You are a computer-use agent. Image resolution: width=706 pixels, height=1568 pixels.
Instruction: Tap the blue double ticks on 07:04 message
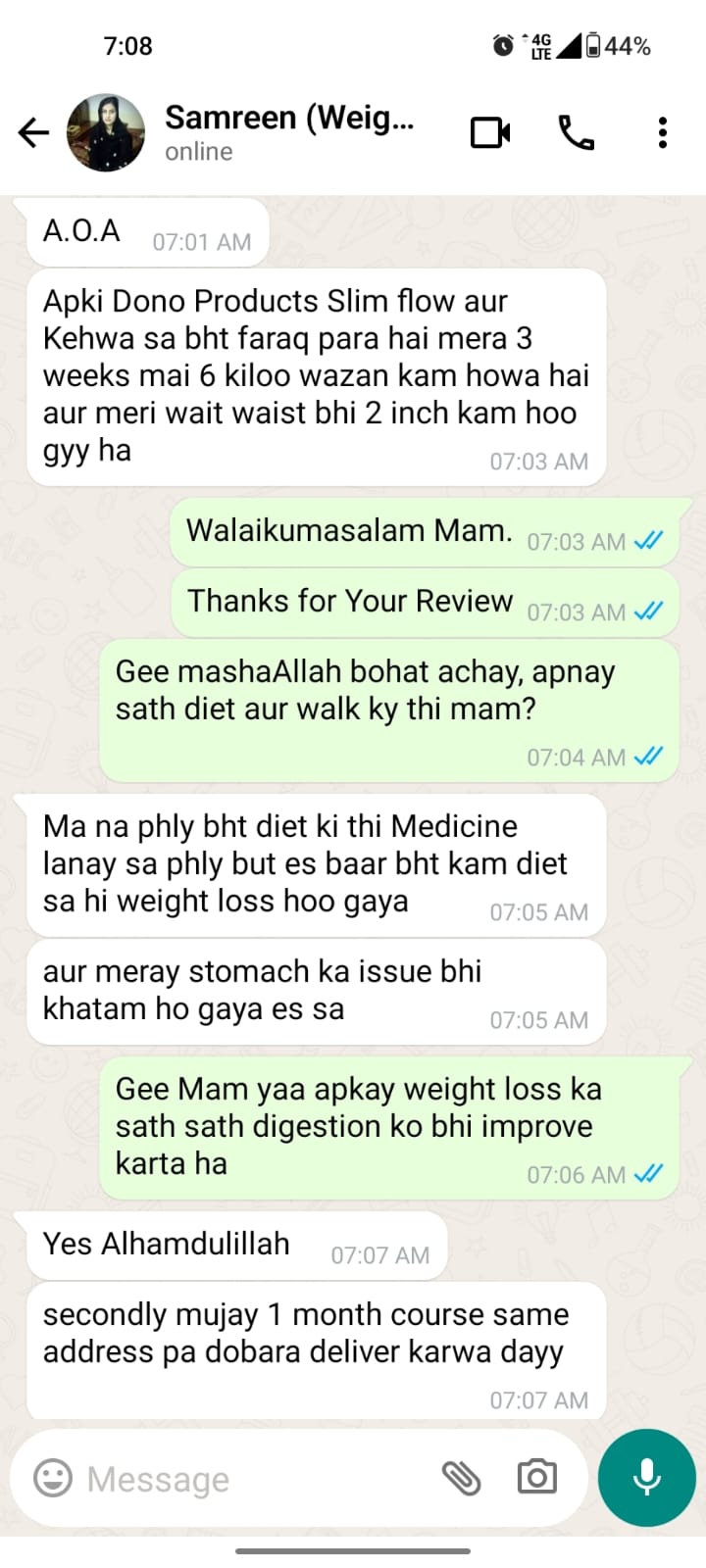648,757
